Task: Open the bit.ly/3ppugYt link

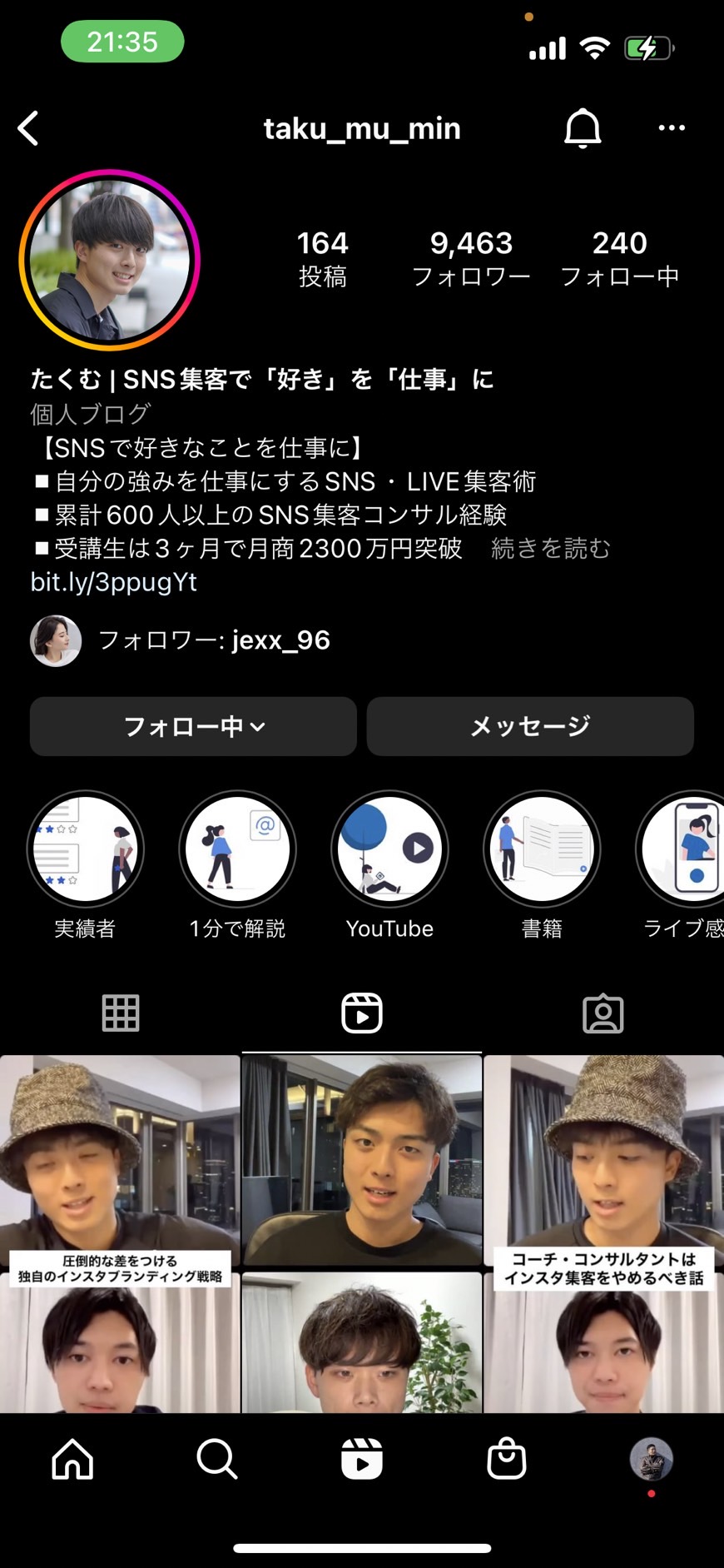Action: [114, 581]
